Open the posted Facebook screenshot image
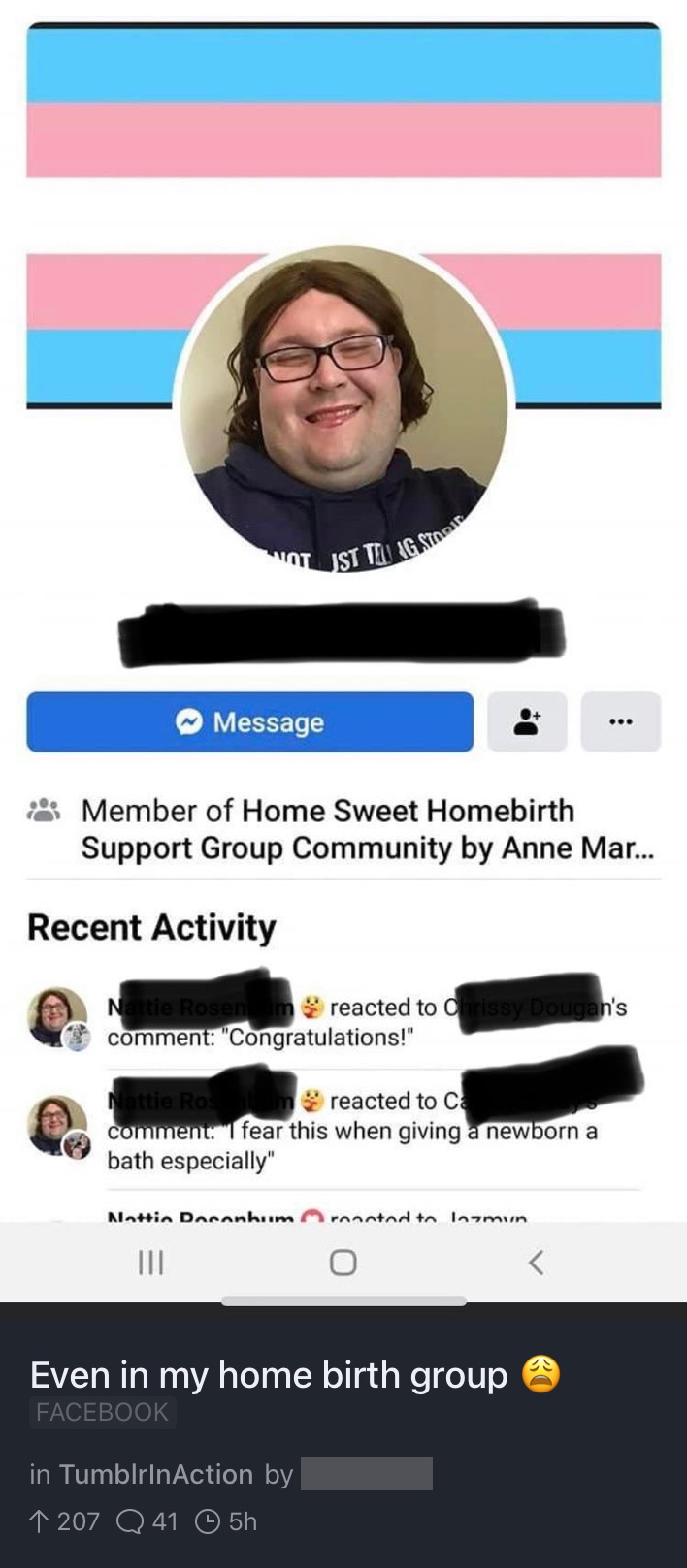Image resolution: width=687 pixels, height=1568 pixels. click(343, 621)
